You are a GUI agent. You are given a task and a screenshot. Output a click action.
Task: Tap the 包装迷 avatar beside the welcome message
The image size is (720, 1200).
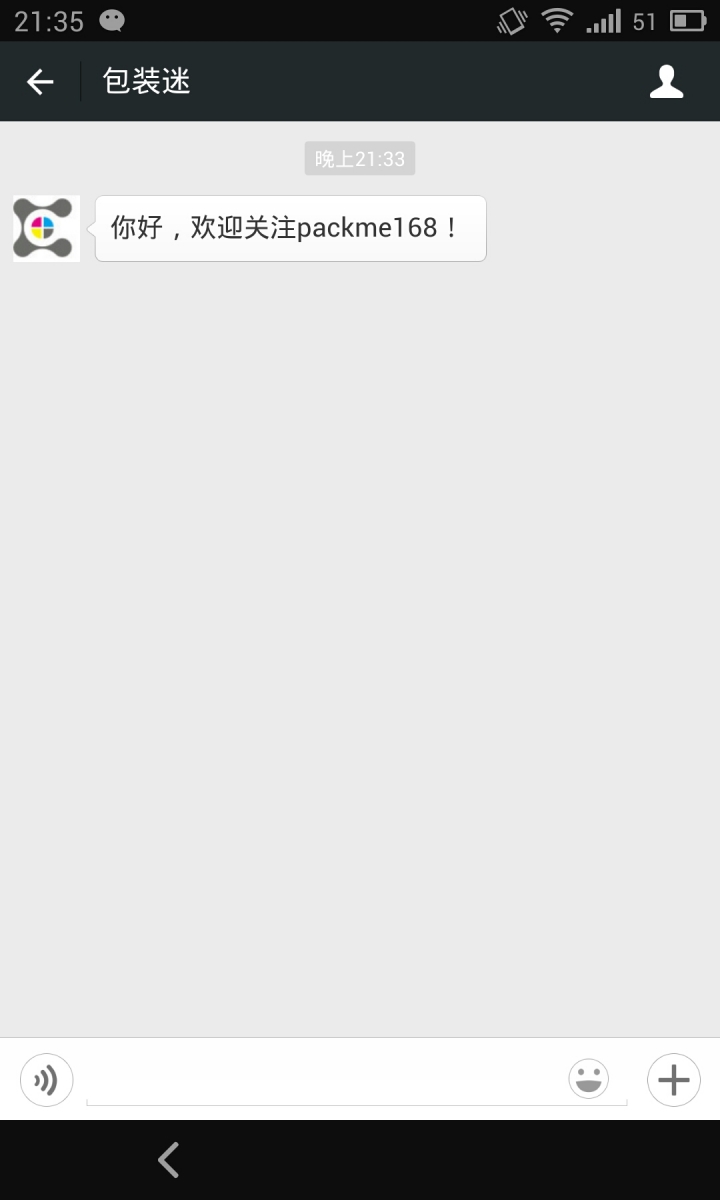[46, 229]
